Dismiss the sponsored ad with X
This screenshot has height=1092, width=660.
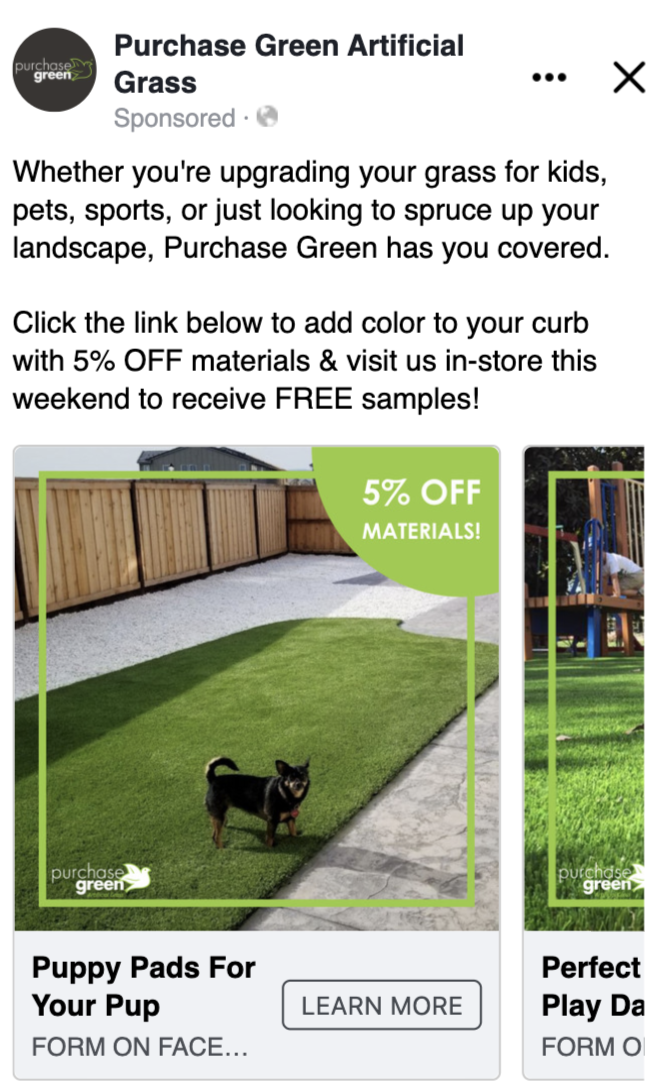628,77
